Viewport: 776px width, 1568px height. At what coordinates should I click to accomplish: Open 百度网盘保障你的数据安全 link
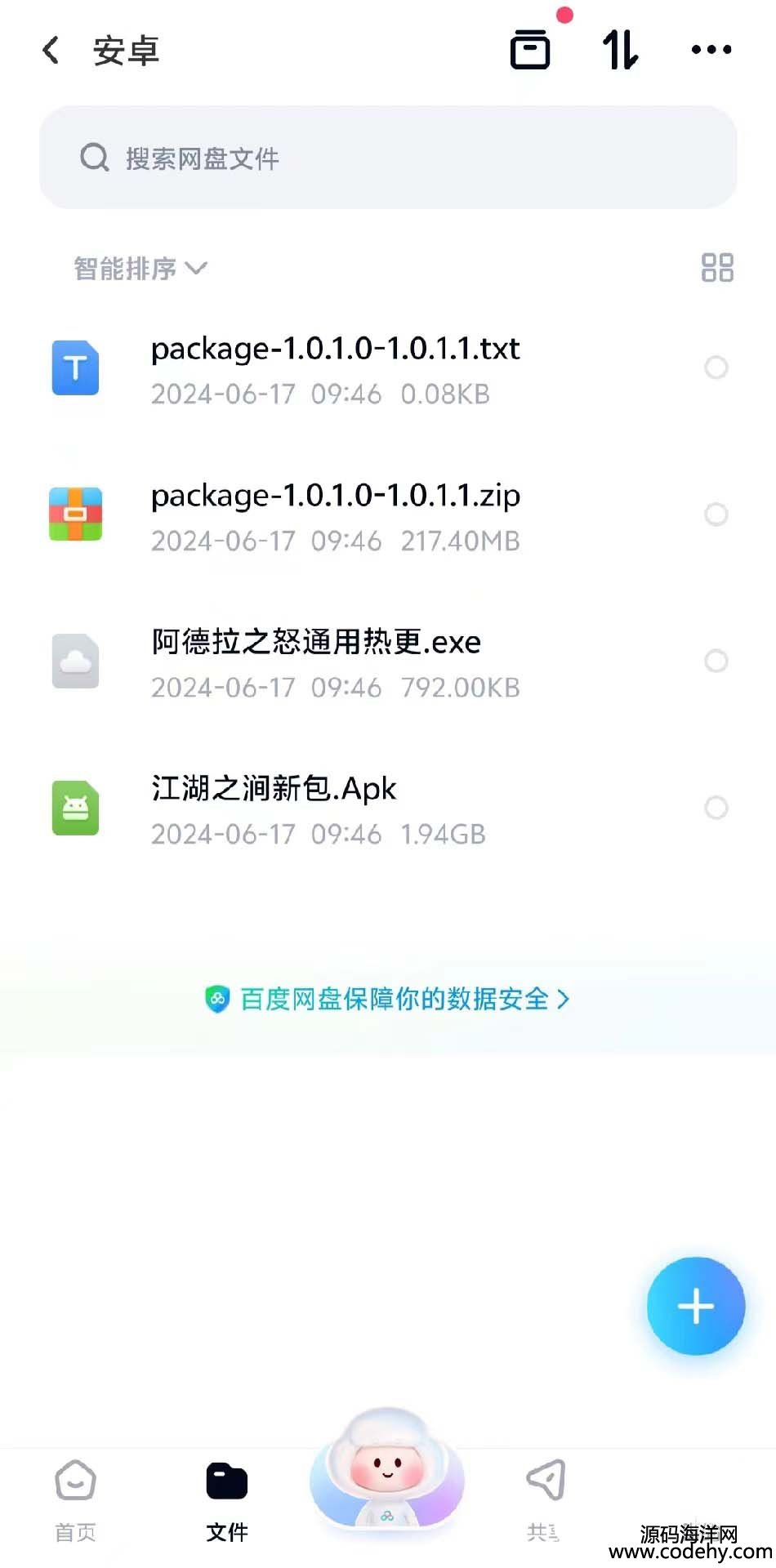pos(387,999)
